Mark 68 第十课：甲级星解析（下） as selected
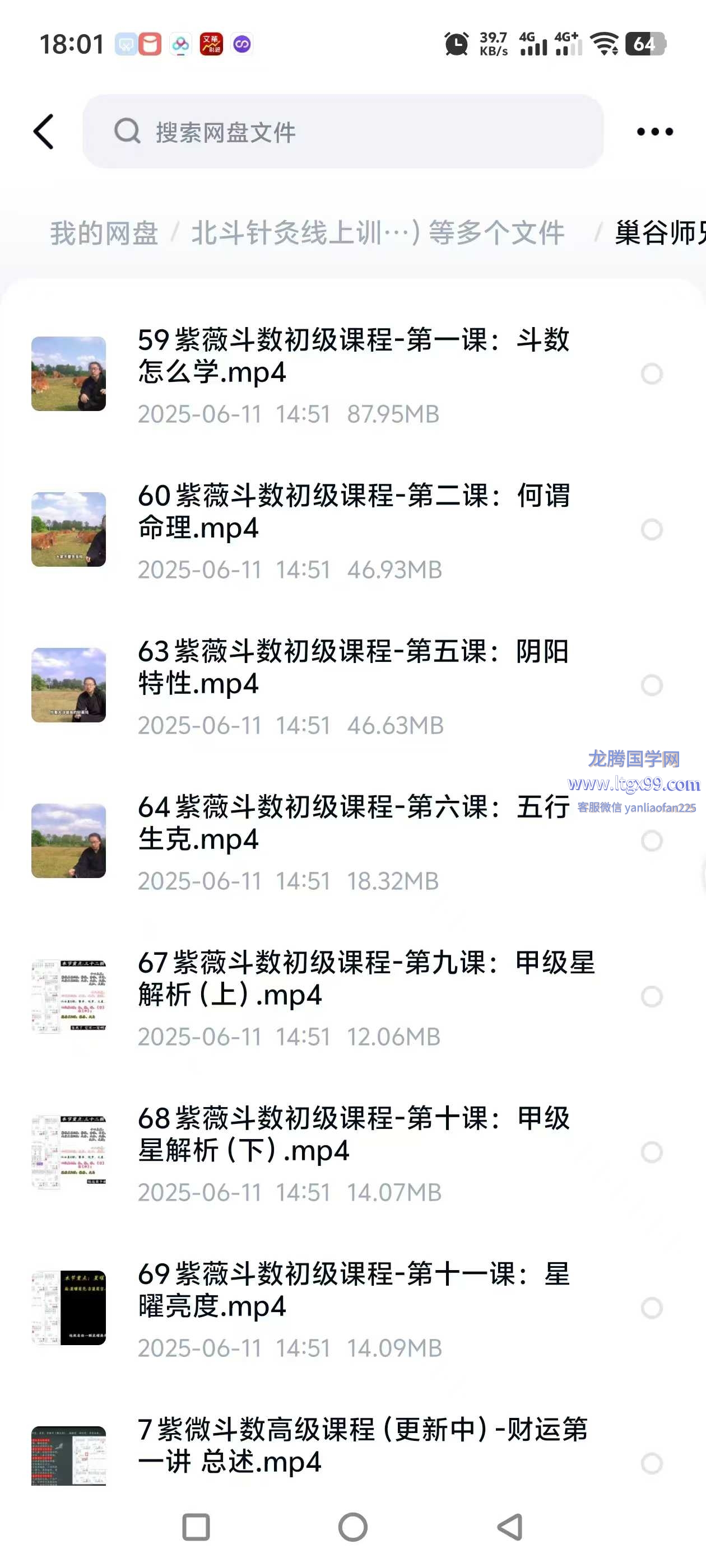Screen dimensions: 706x1568 (651, 1152)
